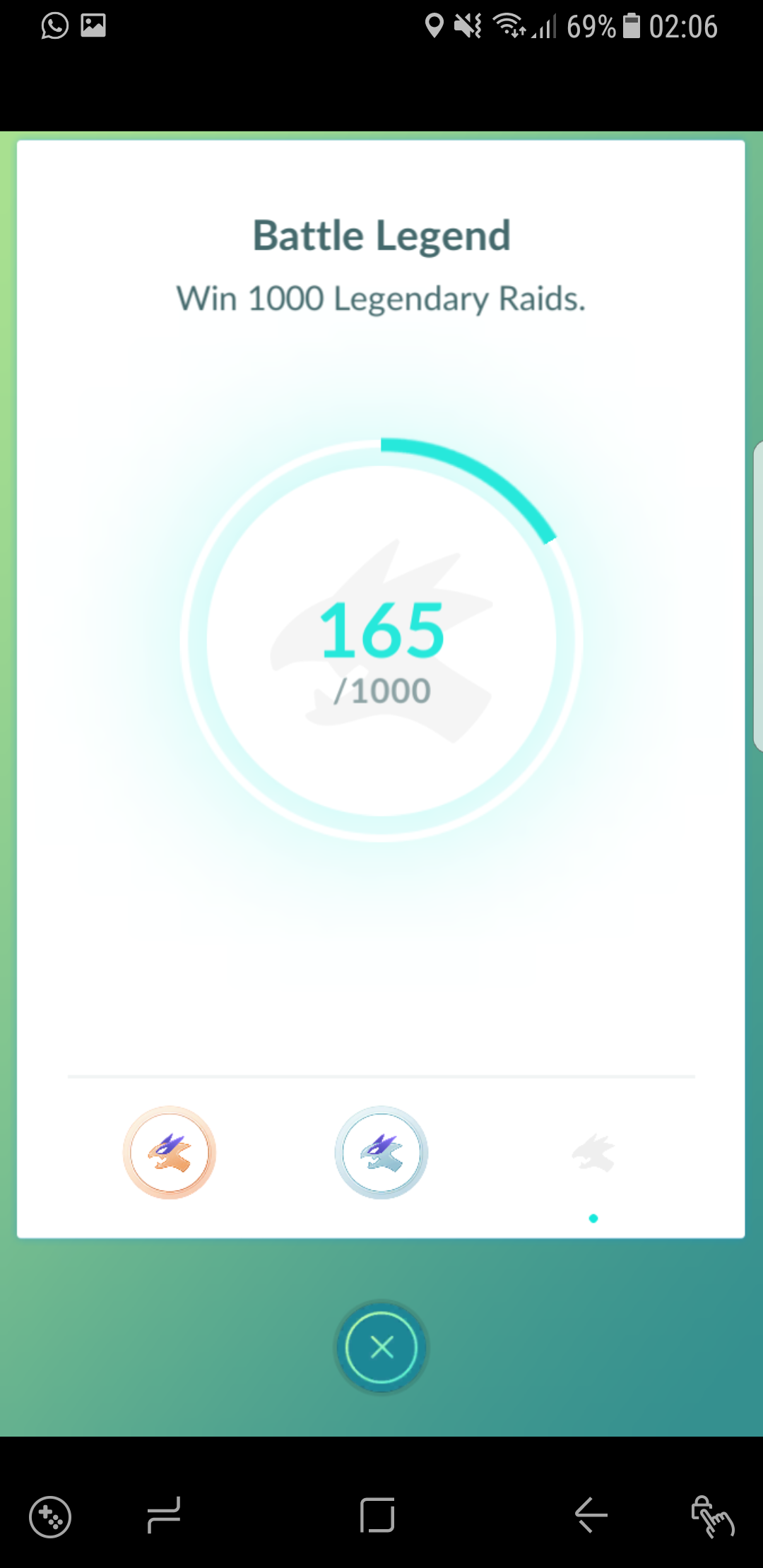This screenshot has height=1568, width=763.
Task: View the bronze medal tier
Action: click(170, 1152)
